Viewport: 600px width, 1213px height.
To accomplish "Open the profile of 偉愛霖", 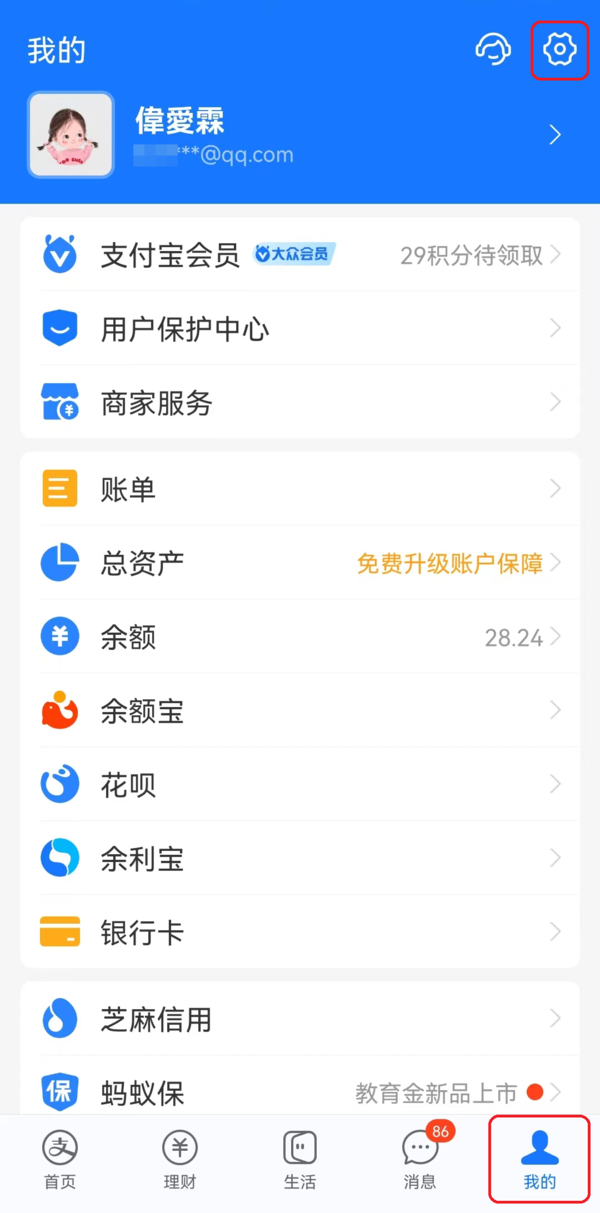I will pyautogui.click(x=300, y=135).
